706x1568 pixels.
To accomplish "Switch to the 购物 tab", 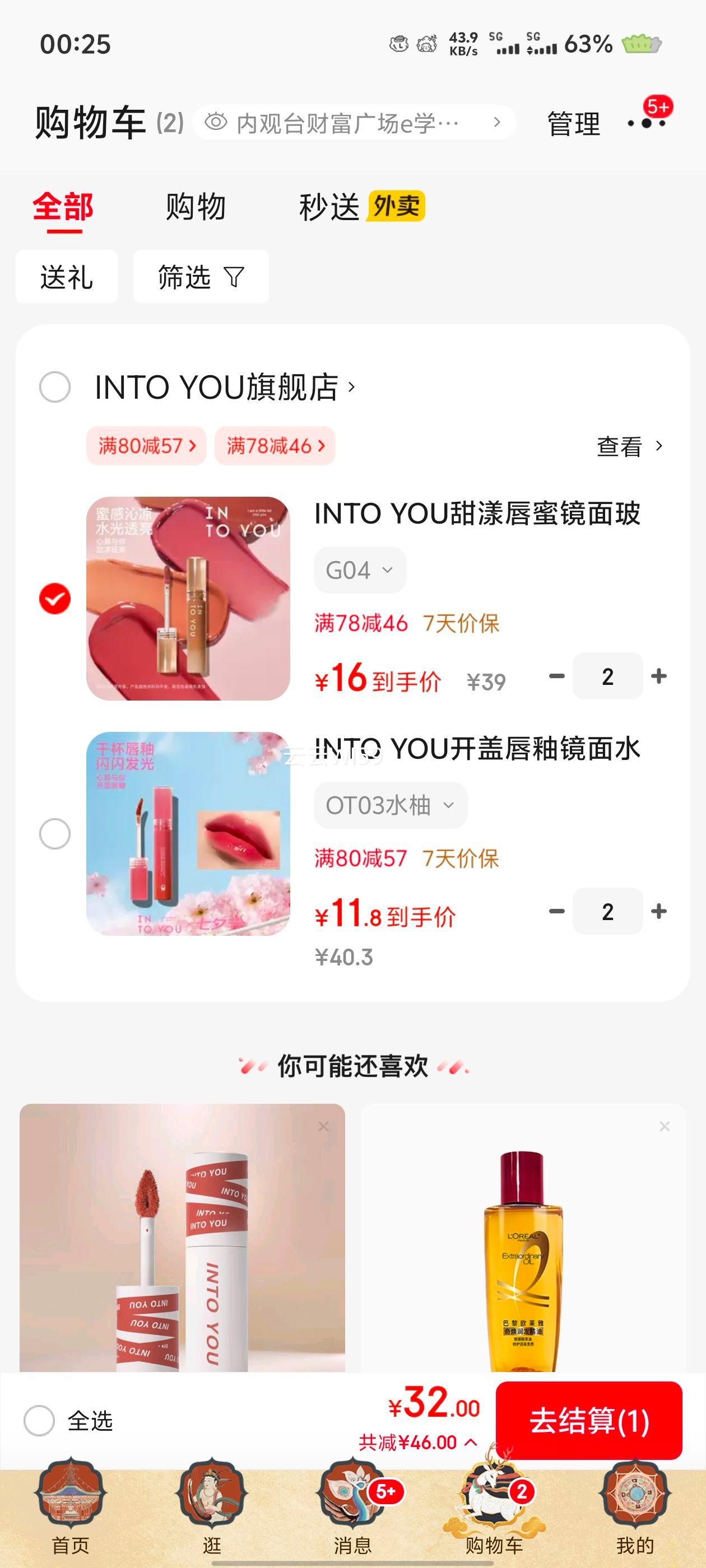I will coord(196,207).
